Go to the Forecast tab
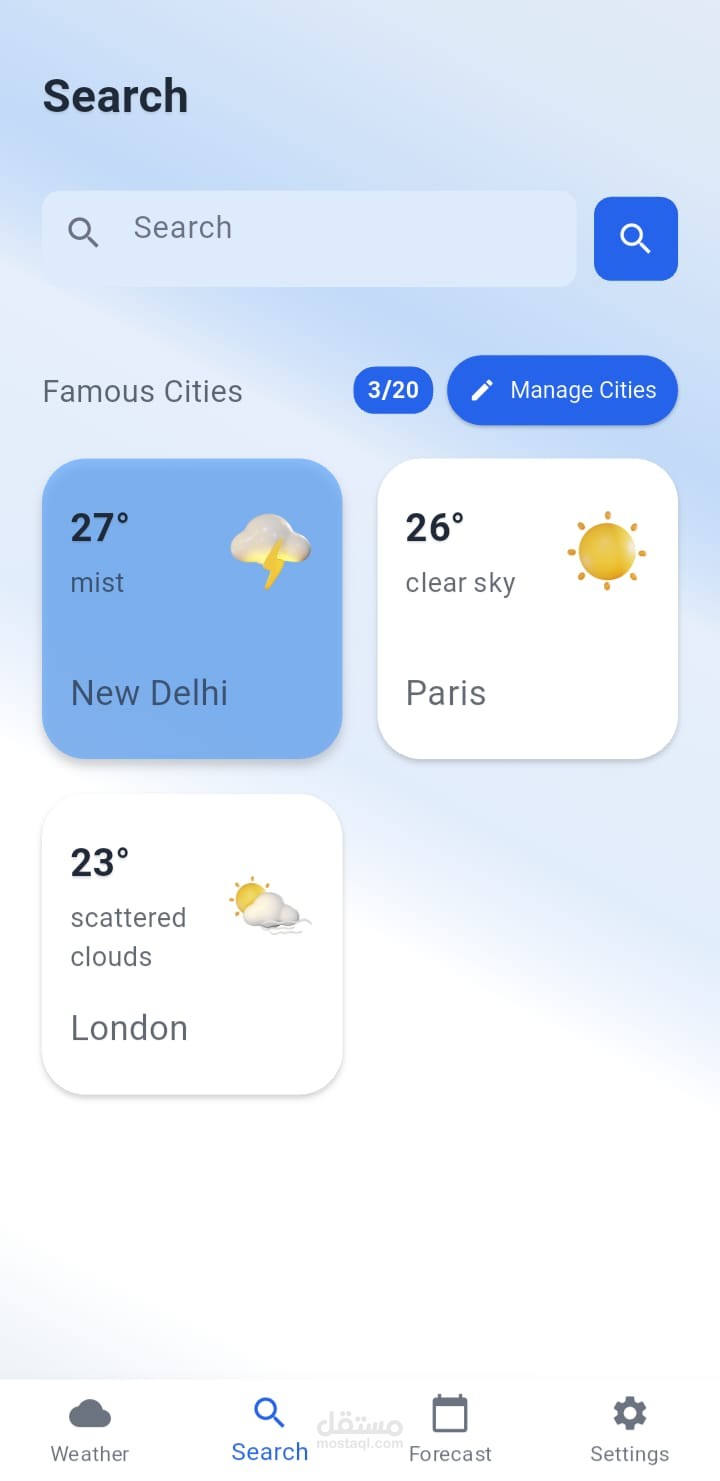720x1481 pixels. 450,1430
